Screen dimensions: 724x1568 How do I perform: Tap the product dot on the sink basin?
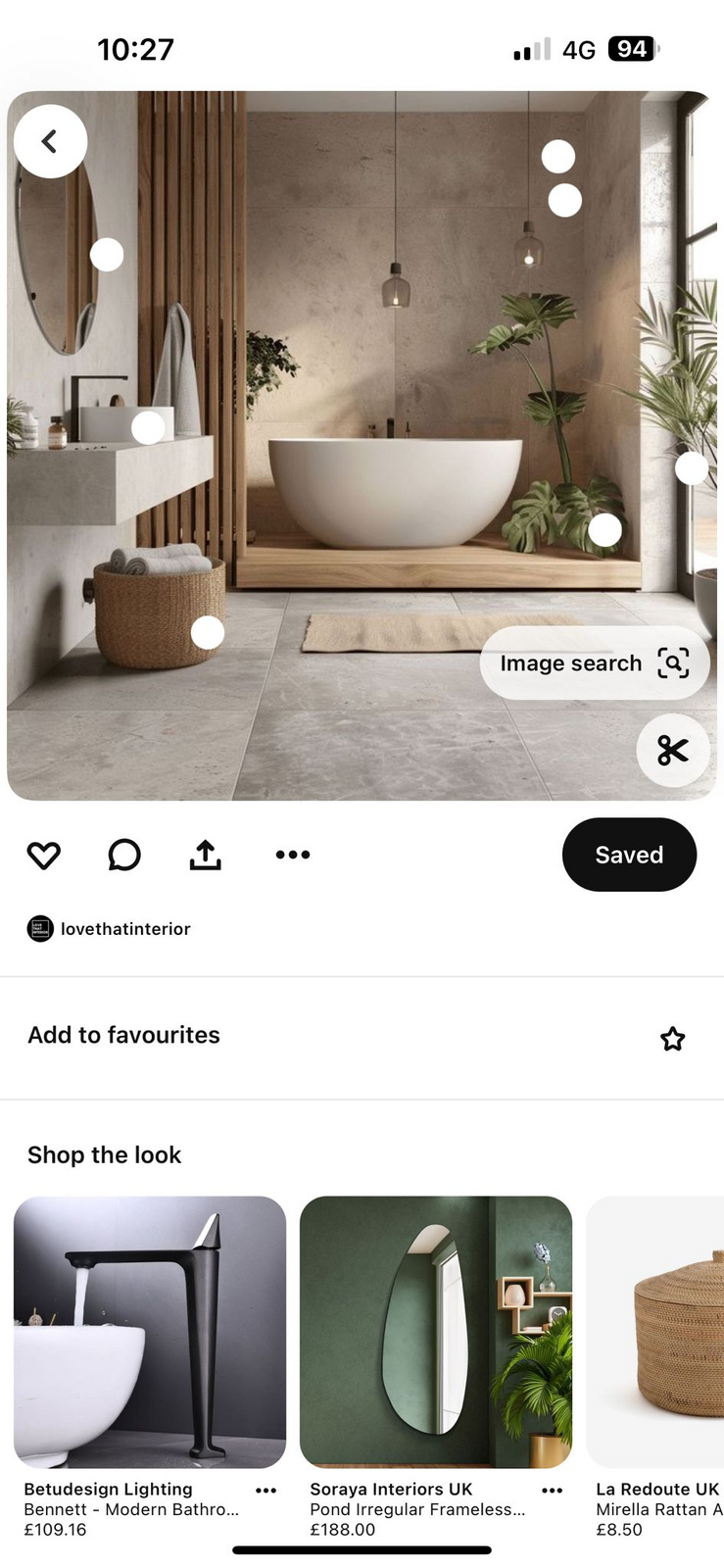tap(148, 427)
